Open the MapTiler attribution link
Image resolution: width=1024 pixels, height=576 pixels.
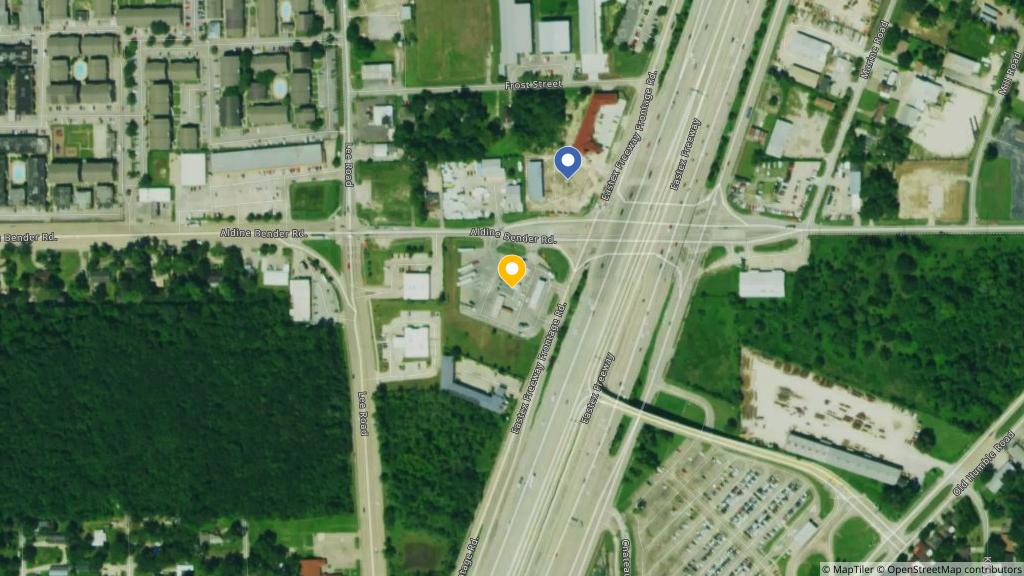[852, 569]
